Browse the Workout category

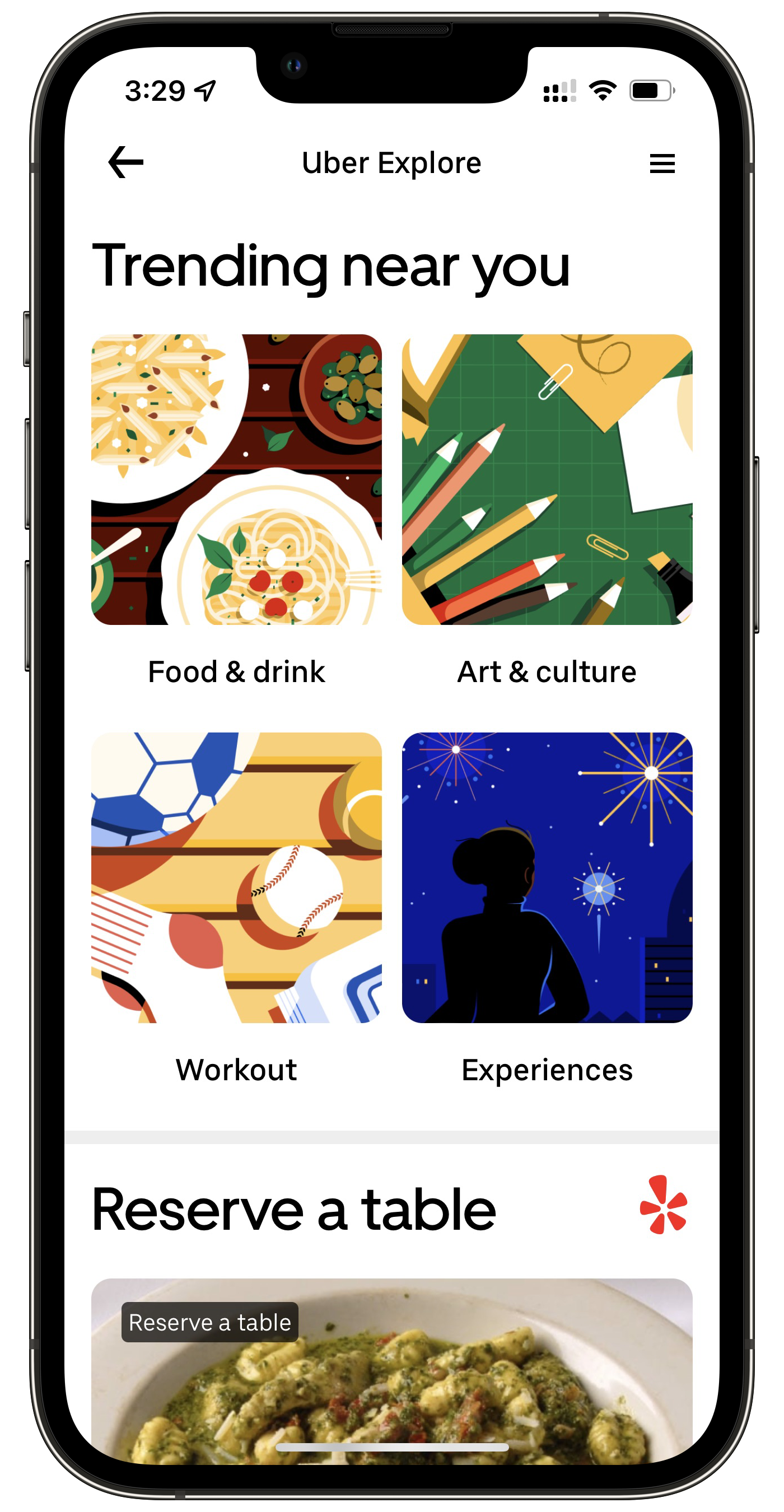[236, 878]
